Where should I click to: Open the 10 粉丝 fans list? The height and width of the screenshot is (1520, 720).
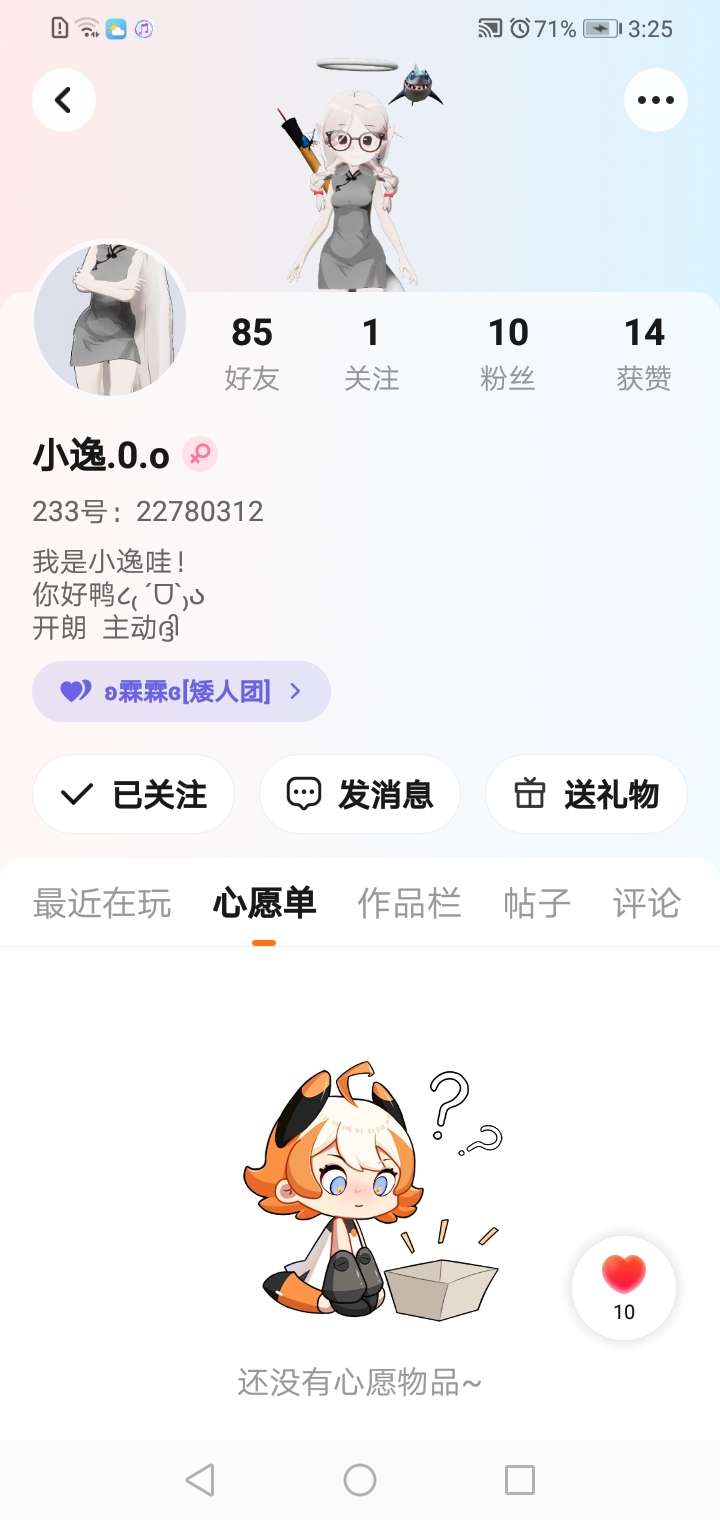coord(508,352)
